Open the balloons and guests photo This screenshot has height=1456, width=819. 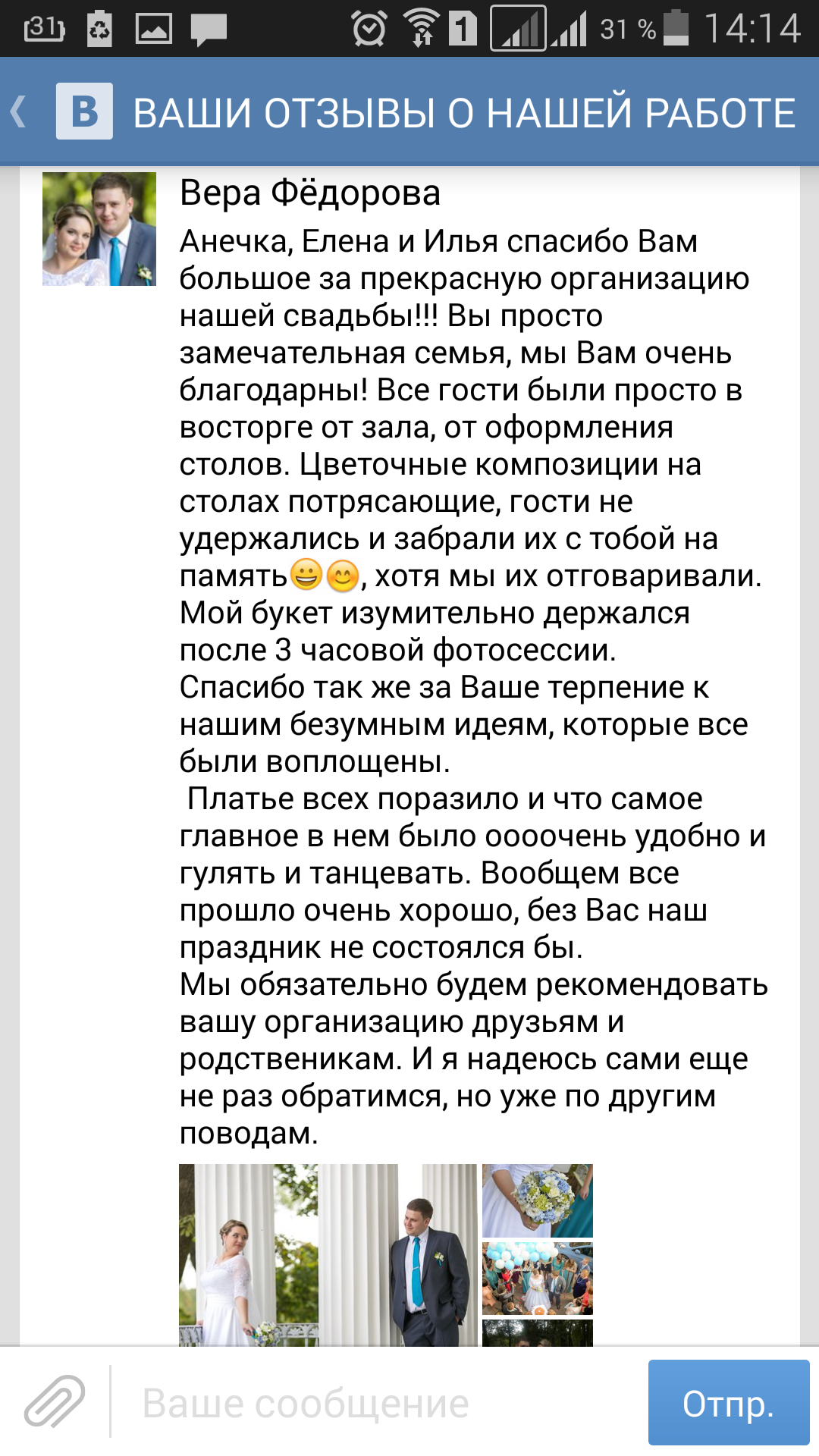tap(538, 1279)
